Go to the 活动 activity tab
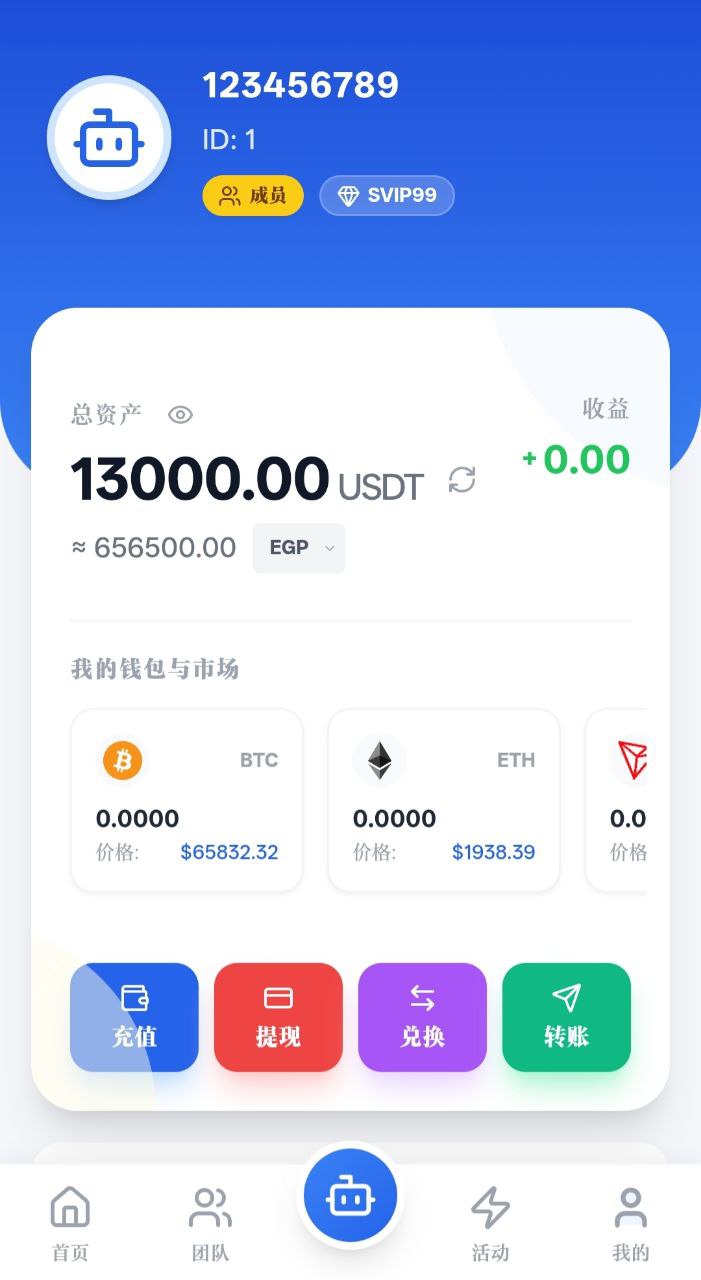Viewport: 701px width, 1280px height. pyautogui.click(x=490, y=1222)
